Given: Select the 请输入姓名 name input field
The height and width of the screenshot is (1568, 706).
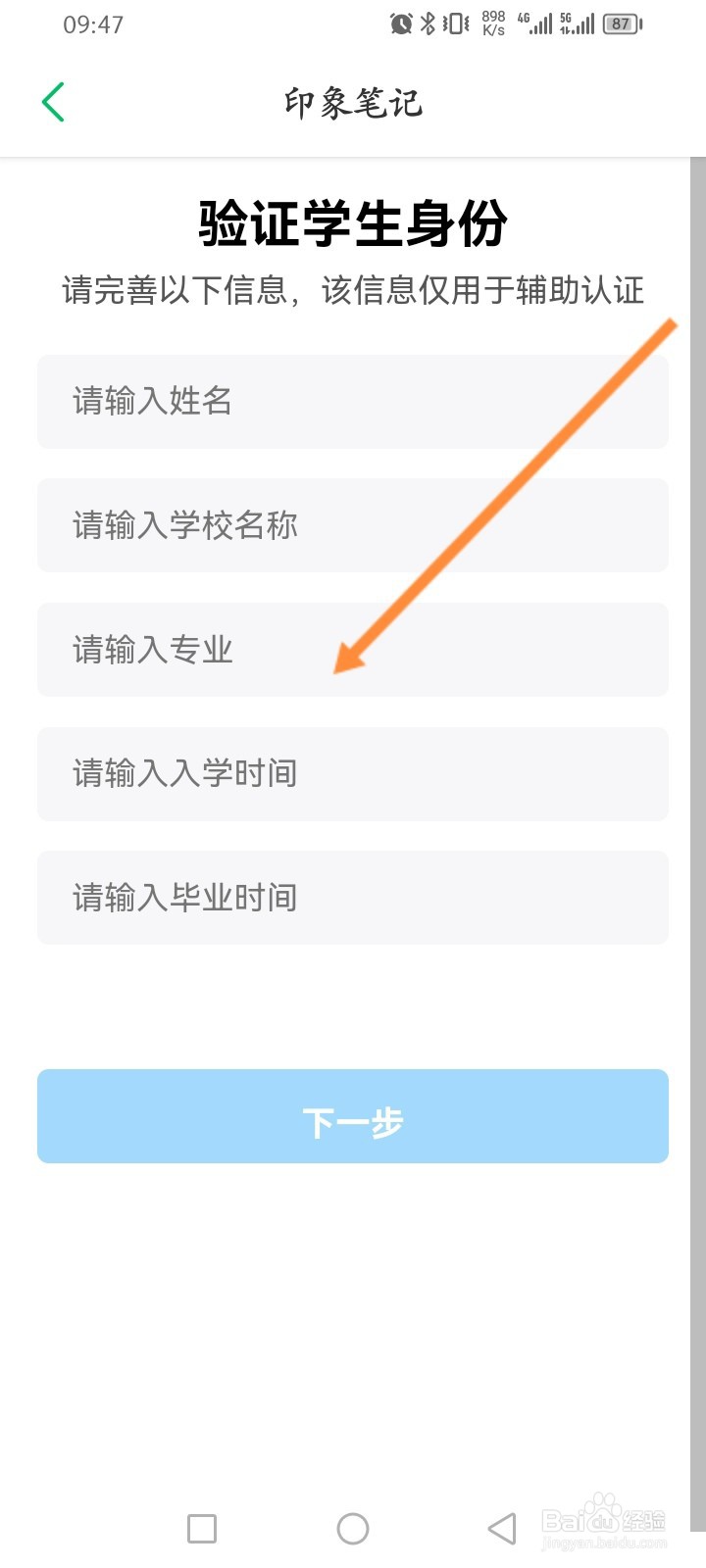Looking at the screenshot, I should coord(353,401).
